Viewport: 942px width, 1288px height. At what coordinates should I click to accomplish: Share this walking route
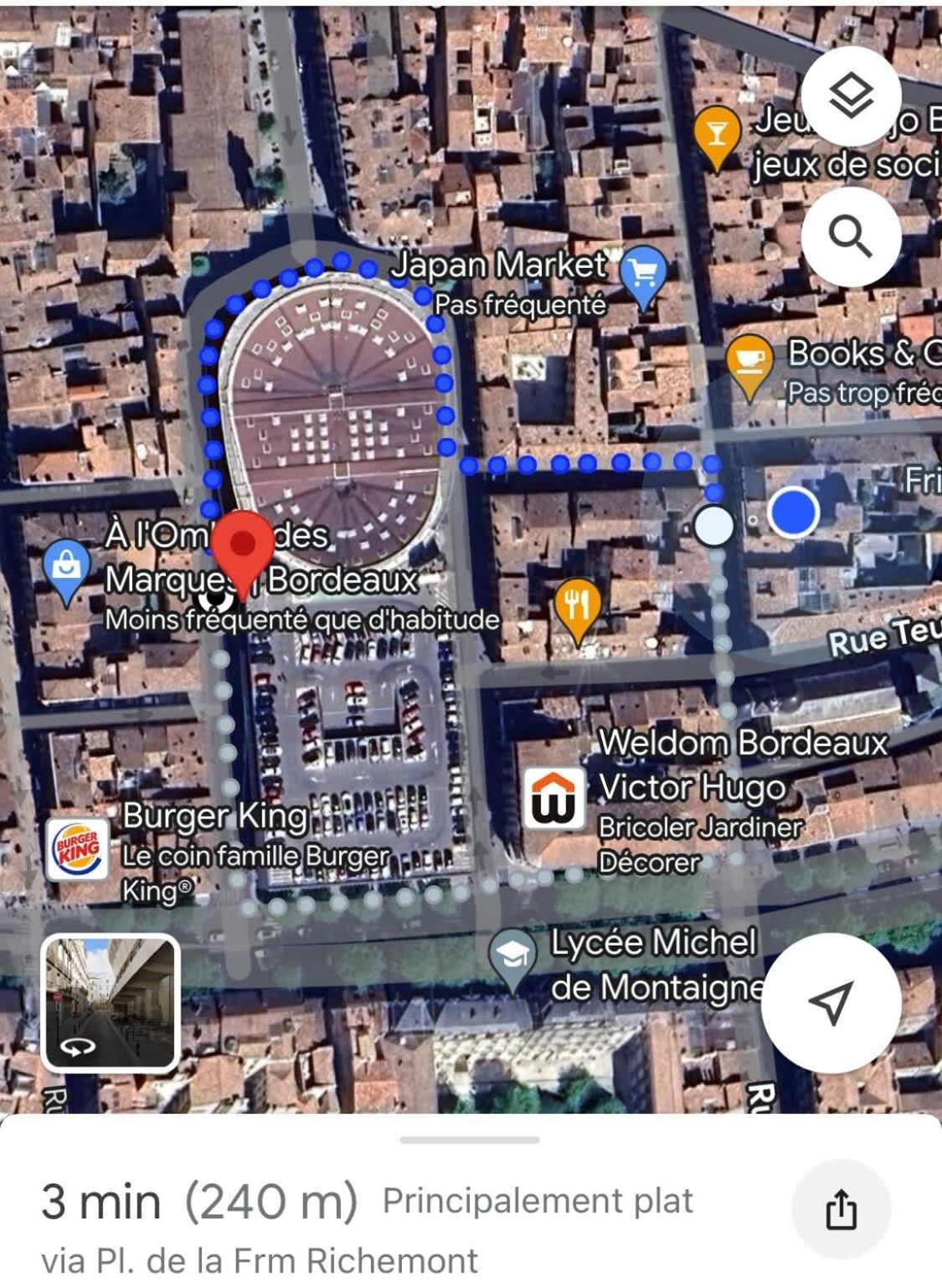click(841, 1209)
